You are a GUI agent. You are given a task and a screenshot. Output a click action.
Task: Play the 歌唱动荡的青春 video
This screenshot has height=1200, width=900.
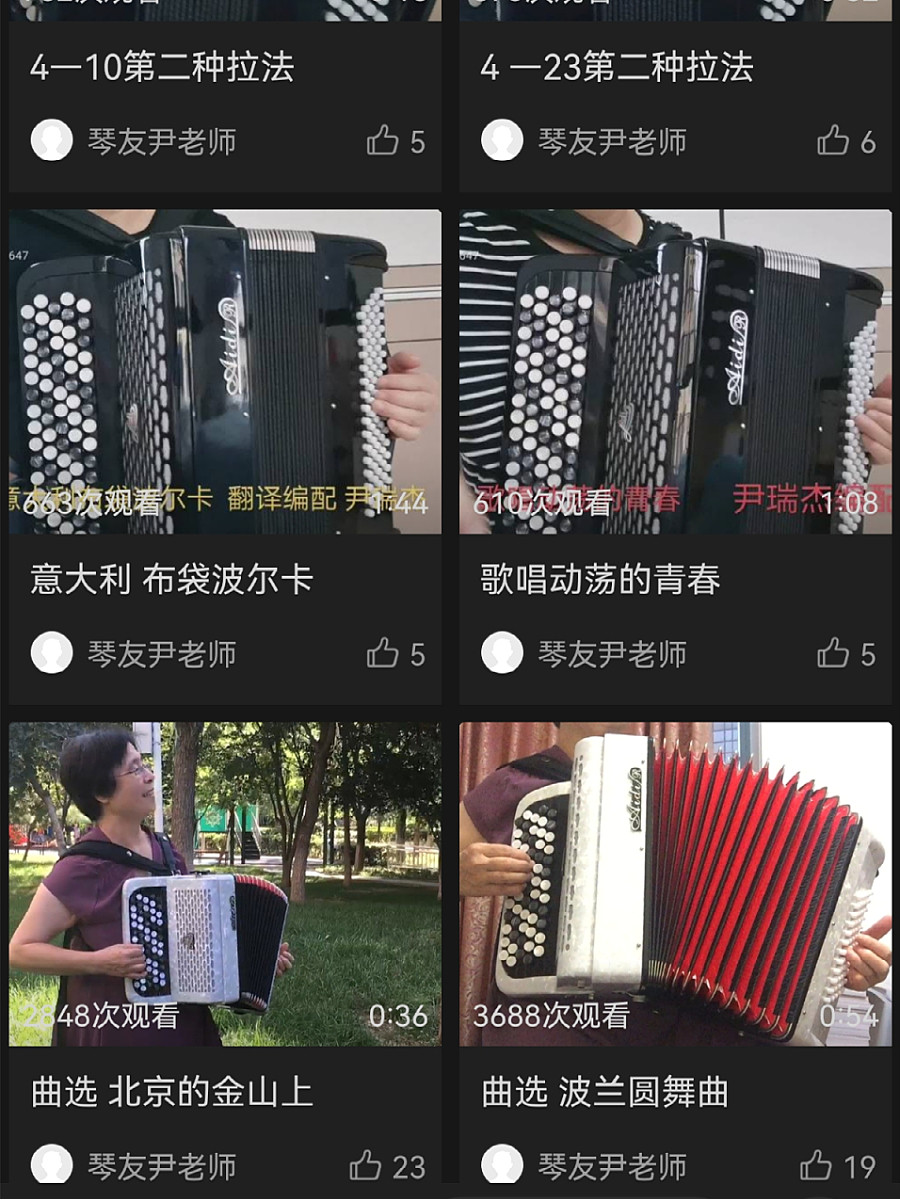[x=675, y=371]
